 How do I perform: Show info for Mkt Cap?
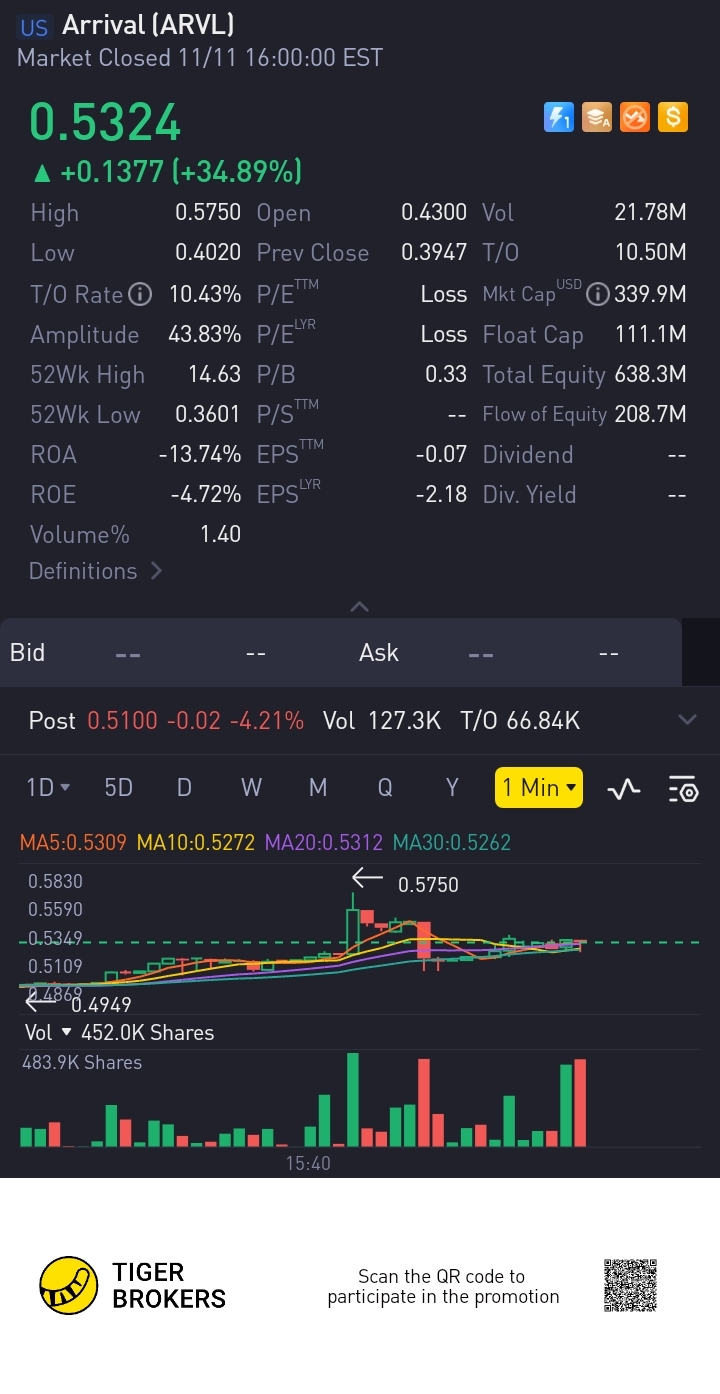[x=597, y=294]
